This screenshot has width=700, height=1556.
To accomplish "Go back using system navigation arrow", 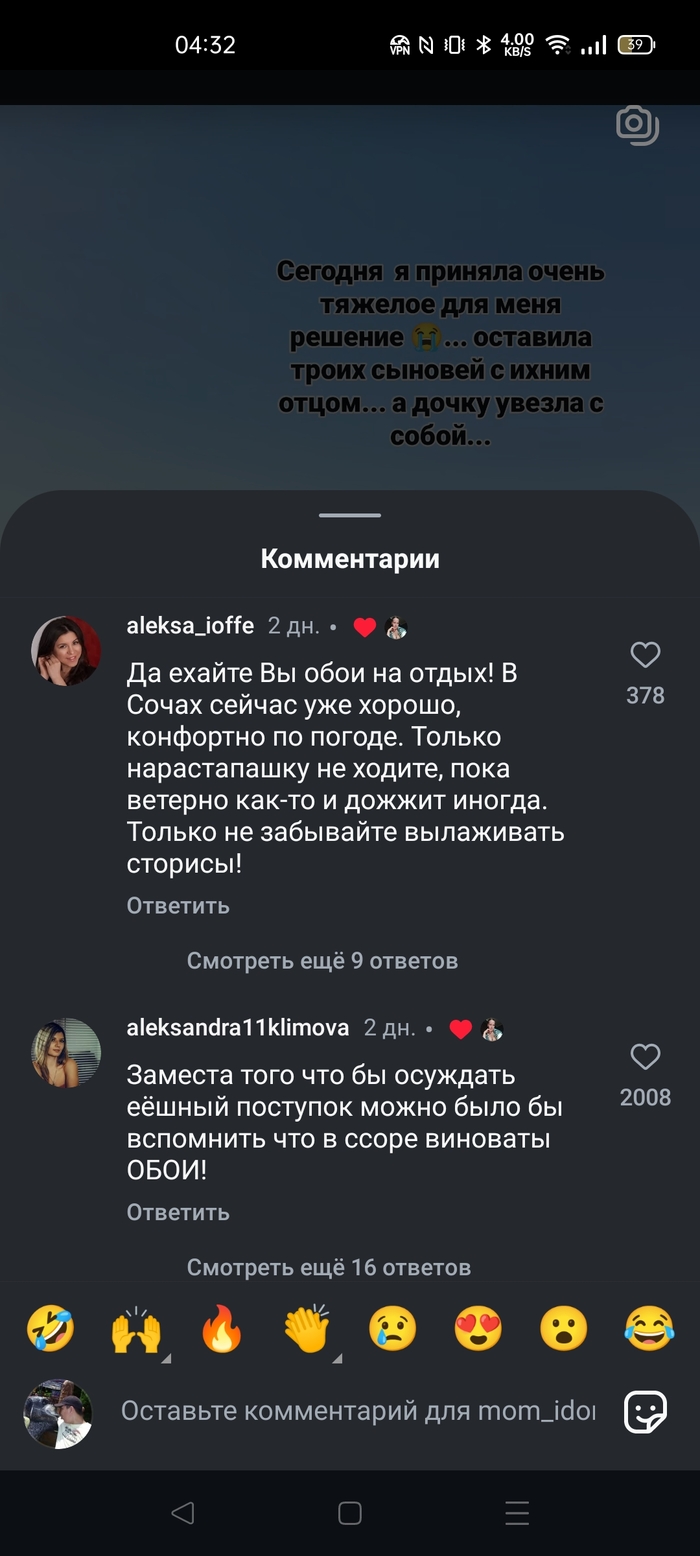I will (182, 1513).
